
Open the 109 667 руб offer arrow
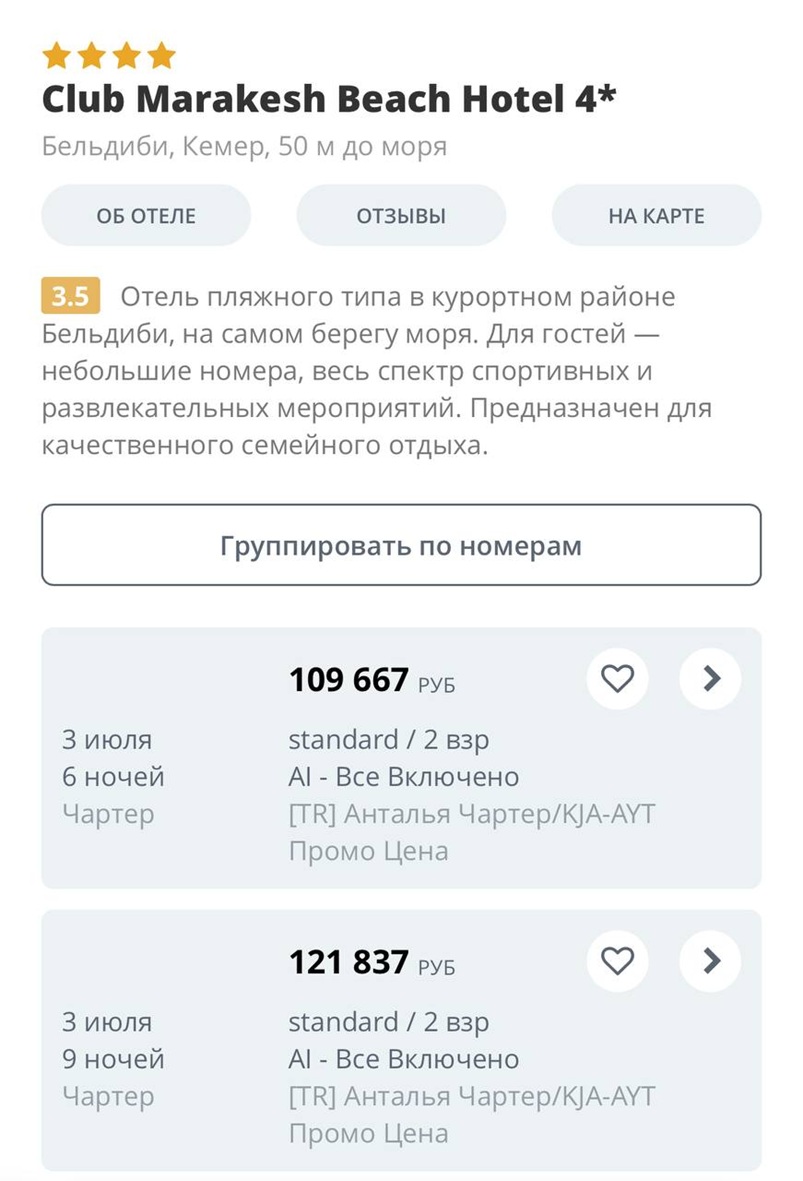[710, 679]
